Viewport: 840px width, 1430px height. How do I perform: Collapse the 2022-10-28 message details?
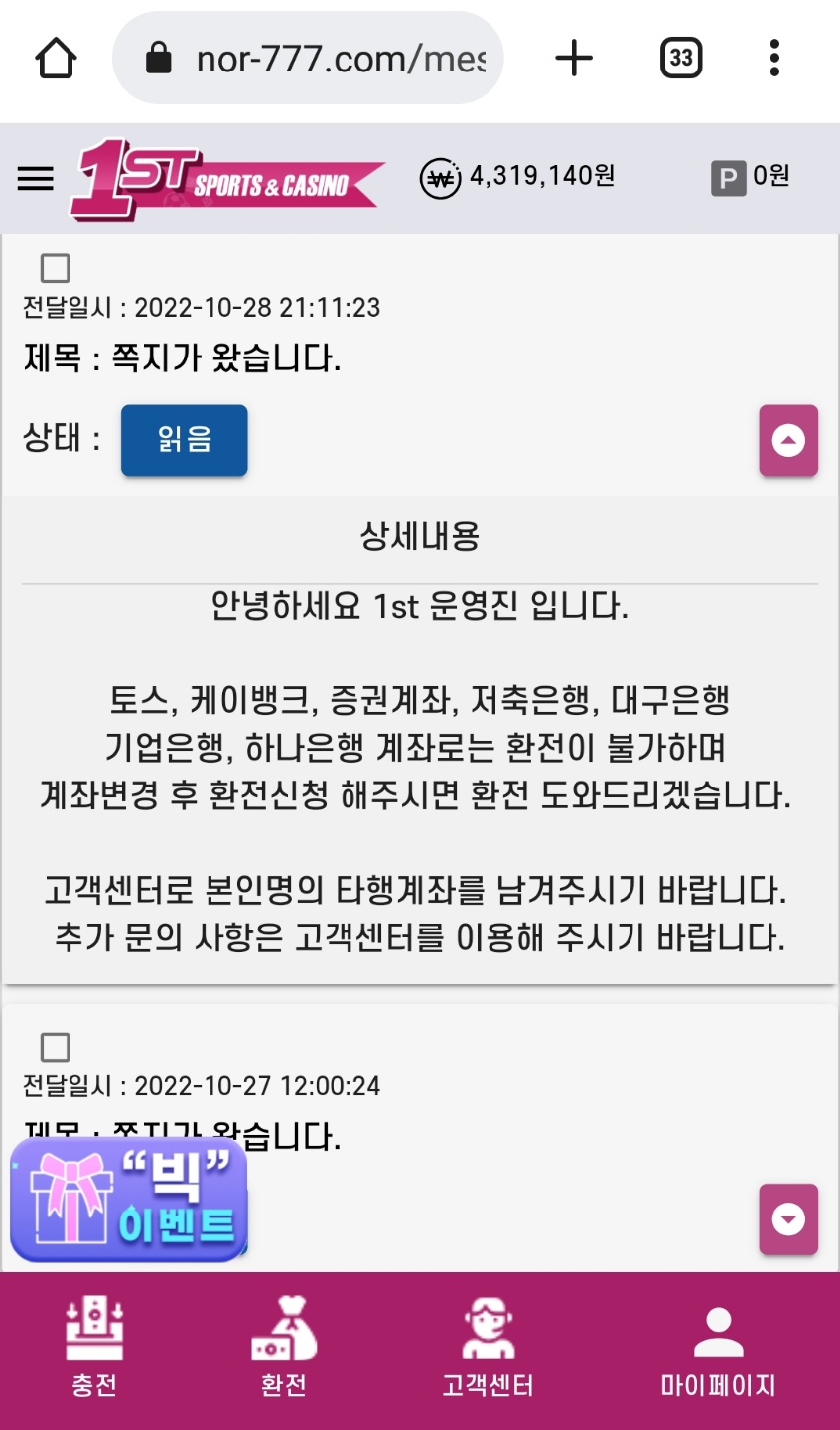[788, 440]
